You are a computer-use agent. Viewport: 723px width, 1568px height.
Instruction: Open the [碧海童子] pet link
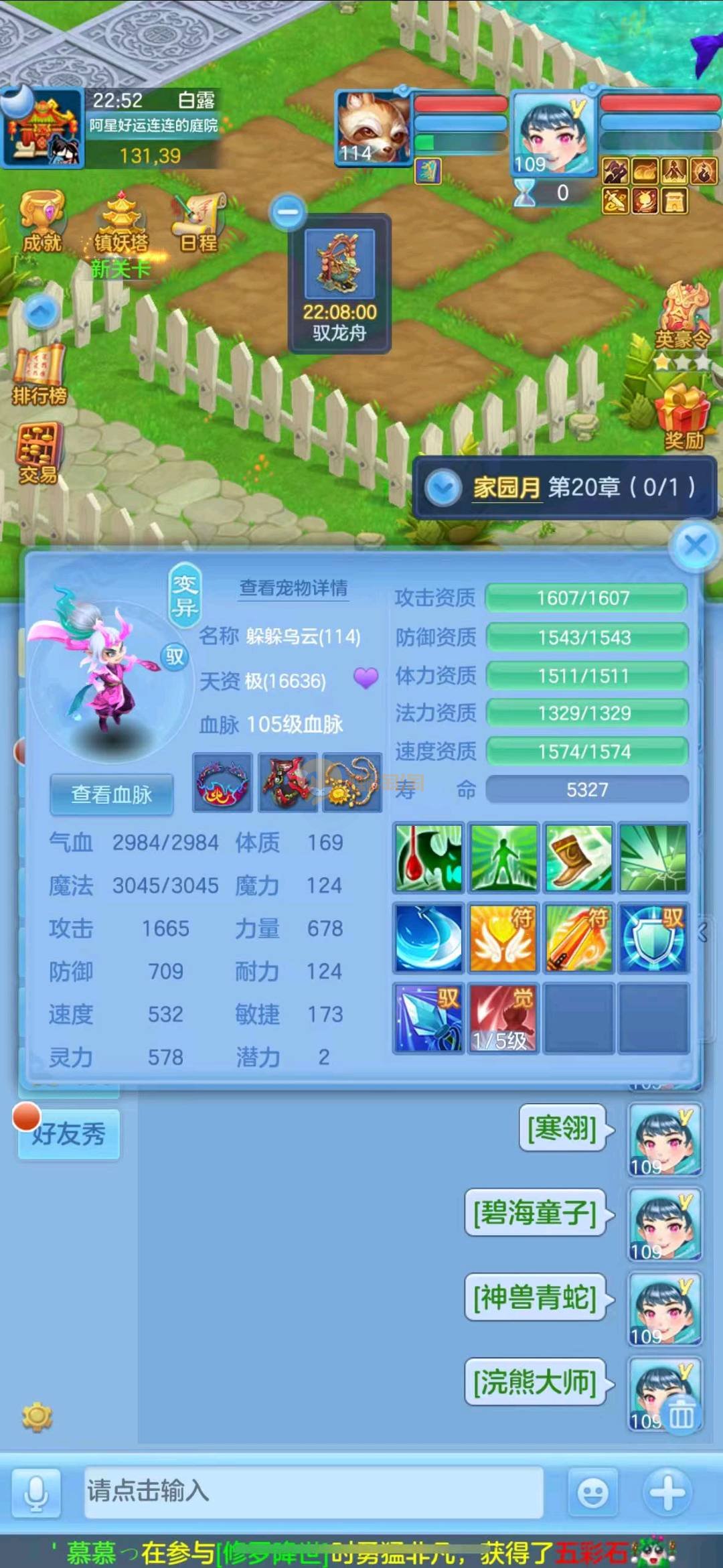535,1213
